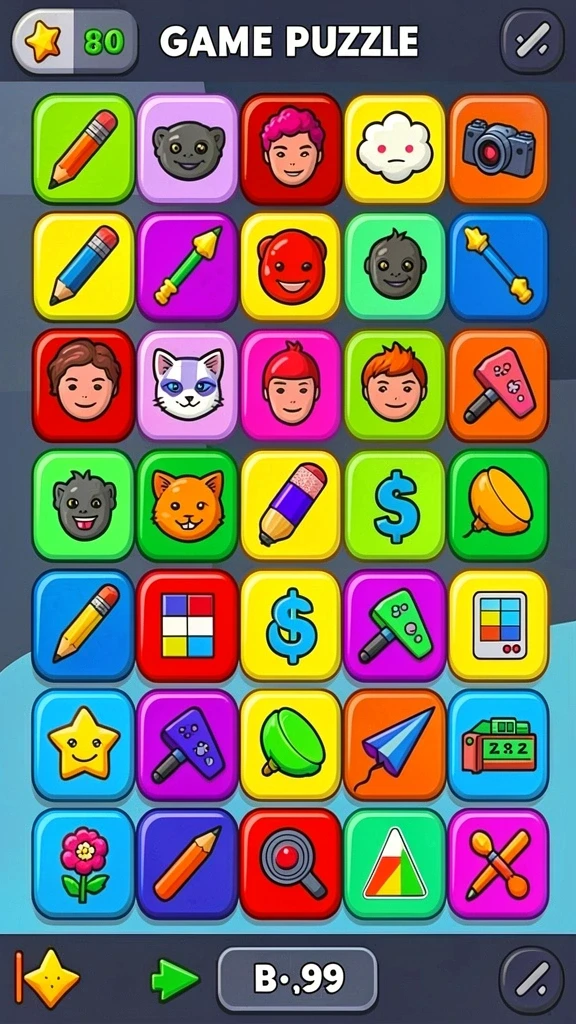Tap the B·,99 button
576x1024 pixels.
coord(297,979)
